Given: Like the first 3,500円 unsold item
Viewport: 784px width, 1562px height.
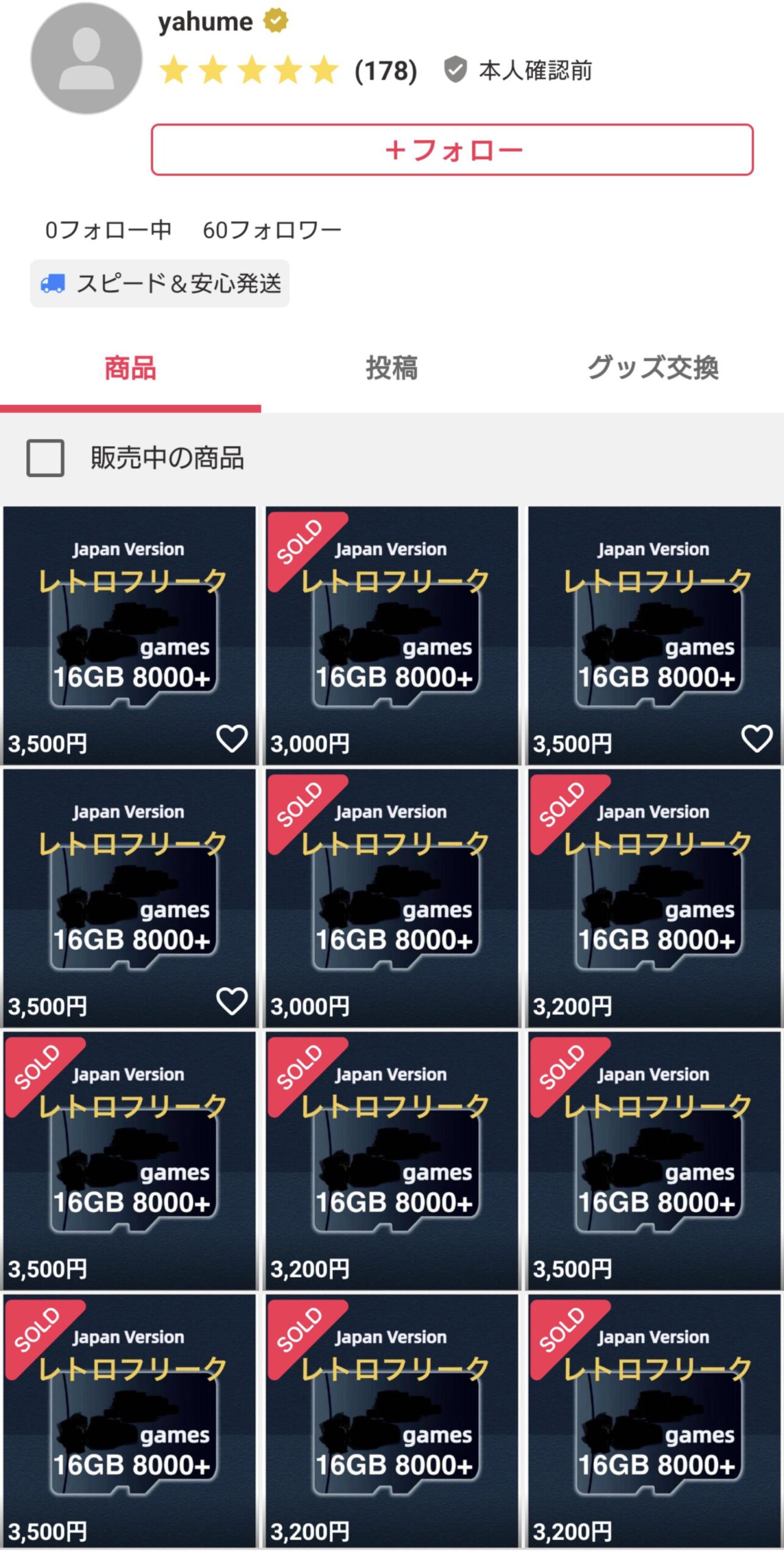Looking at the screenshot, I should pyautogui.click(x=232, y=738).
